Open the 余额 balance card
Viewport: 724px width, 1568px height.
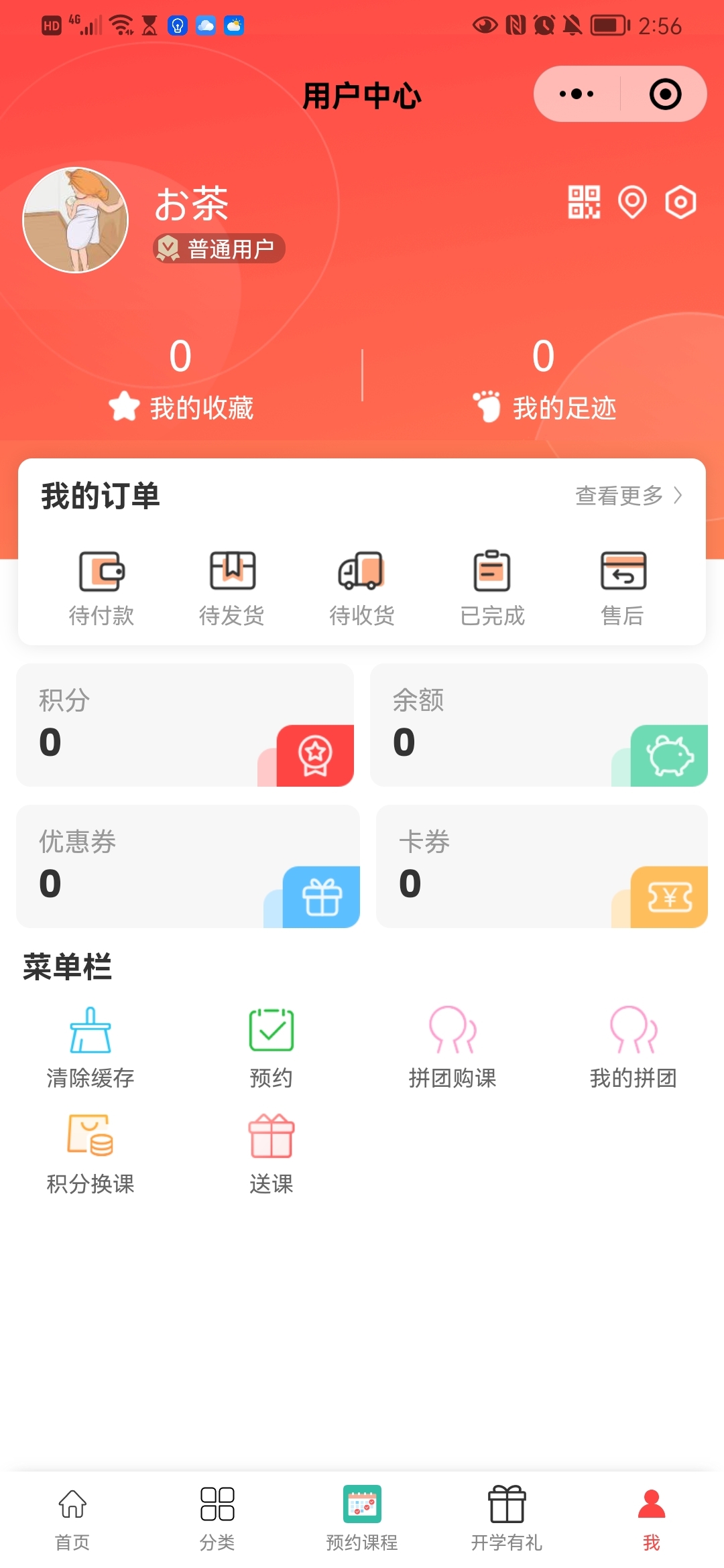539,725
